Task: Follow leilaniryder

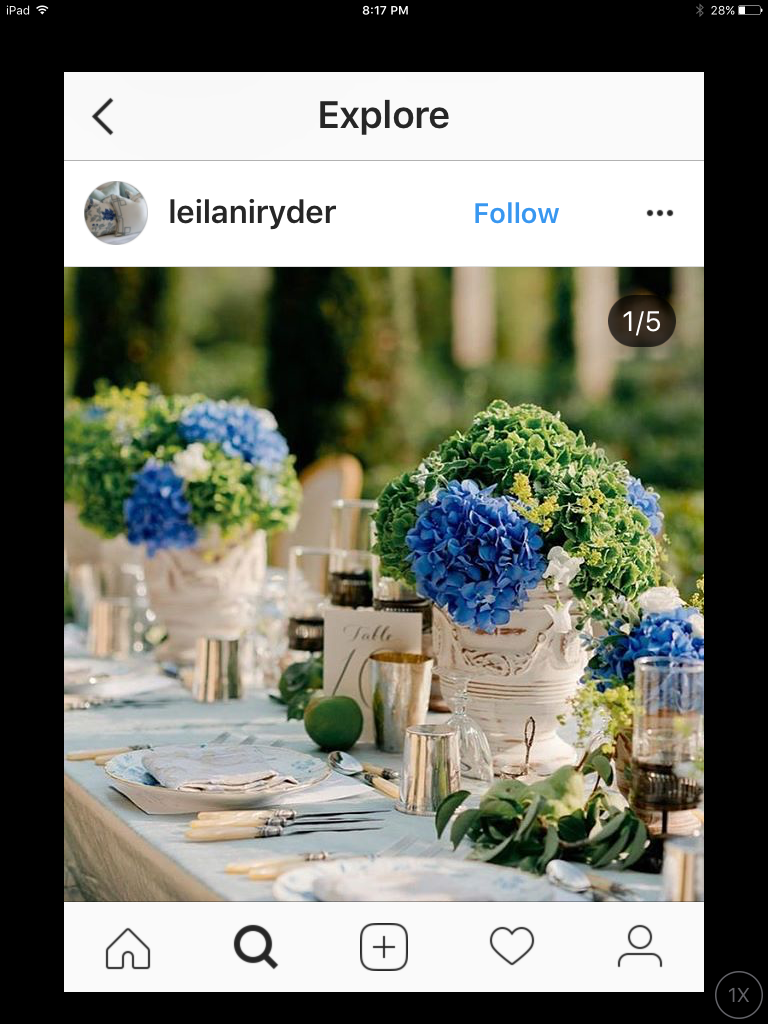Action: coord(516,213)
